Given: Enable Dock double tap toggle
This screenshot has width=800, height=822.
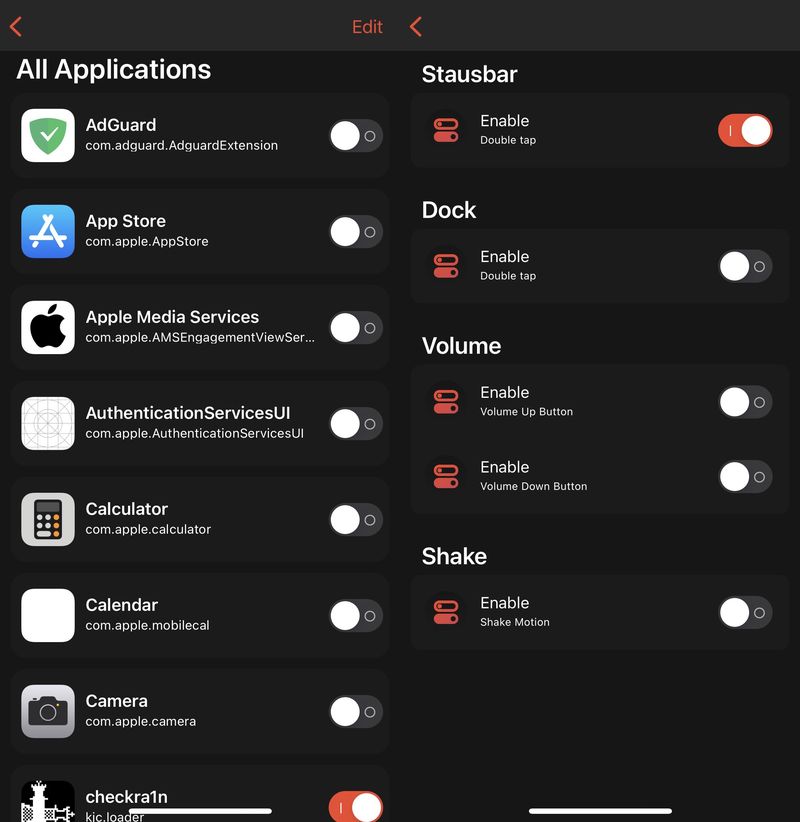Looking at the screenshot, I should click(745, 267).
